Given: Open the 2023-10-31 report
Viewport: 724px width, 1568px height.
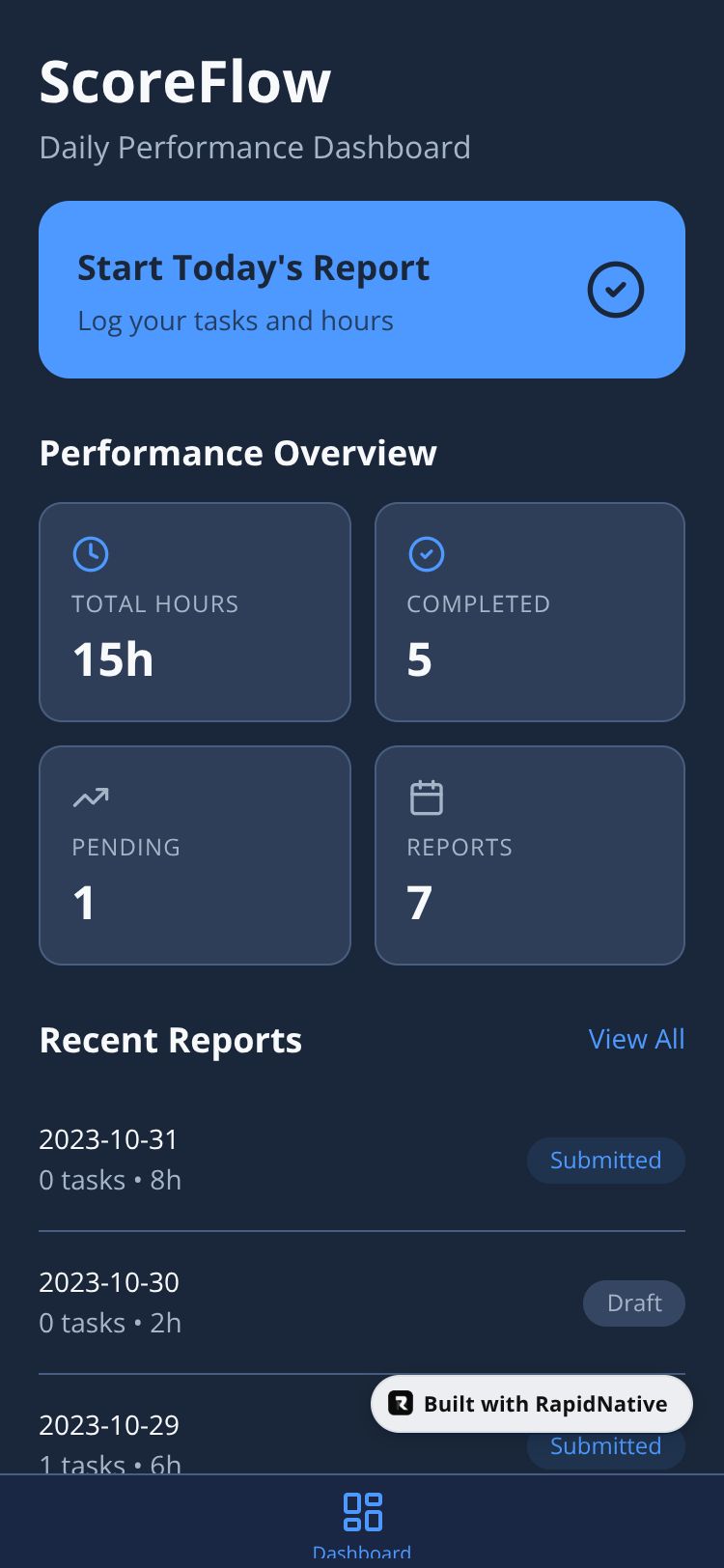Looking at the screenshot, I should (362, 1160).
